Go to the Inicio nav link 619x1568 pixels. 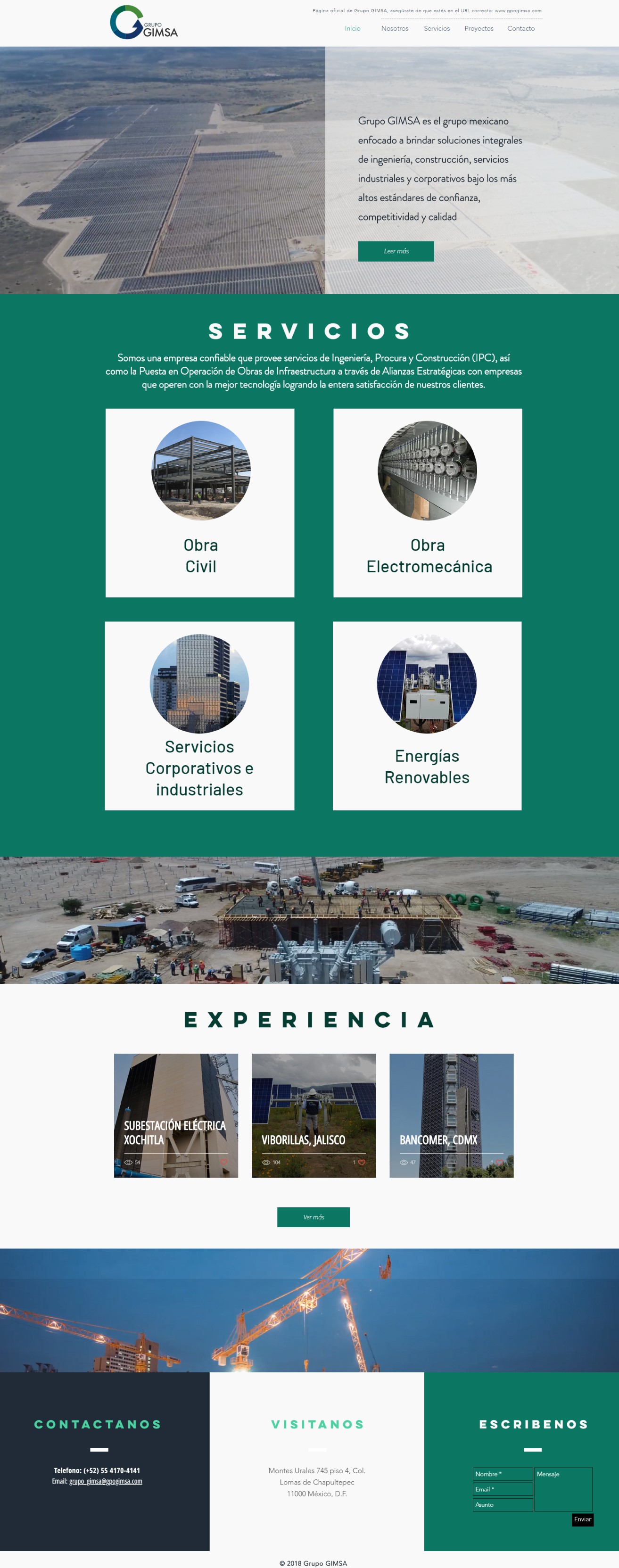353,29
